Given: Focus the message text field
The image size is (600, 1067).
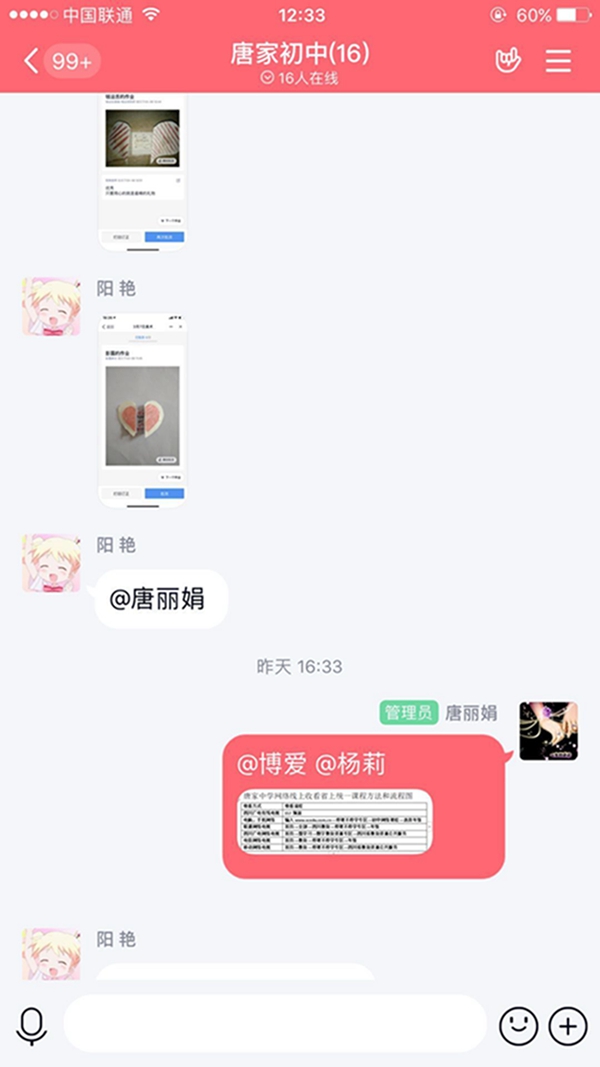Looking at the screenshot, I should pos(275,1025).
